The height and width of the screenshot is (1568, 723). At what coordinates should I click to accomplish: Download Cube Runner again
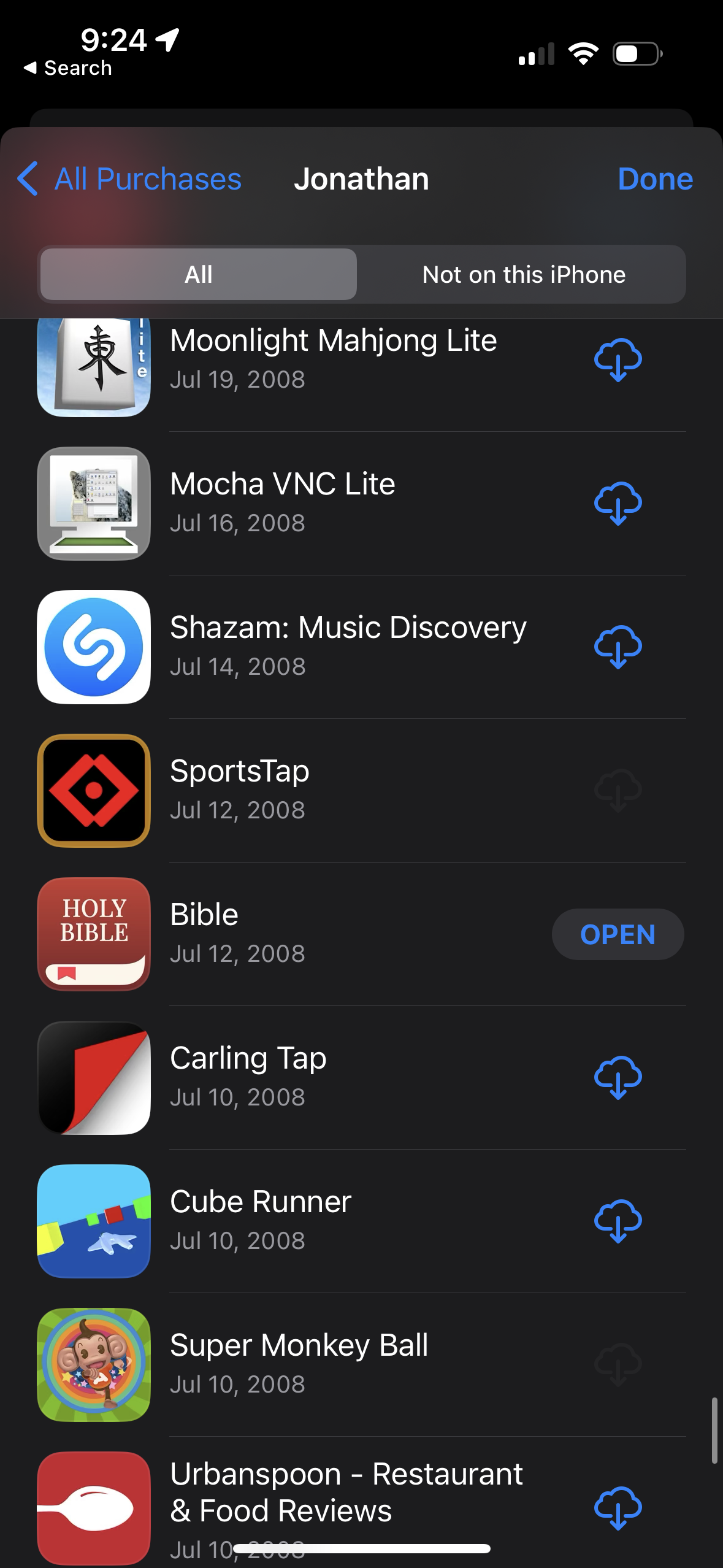618,1221
